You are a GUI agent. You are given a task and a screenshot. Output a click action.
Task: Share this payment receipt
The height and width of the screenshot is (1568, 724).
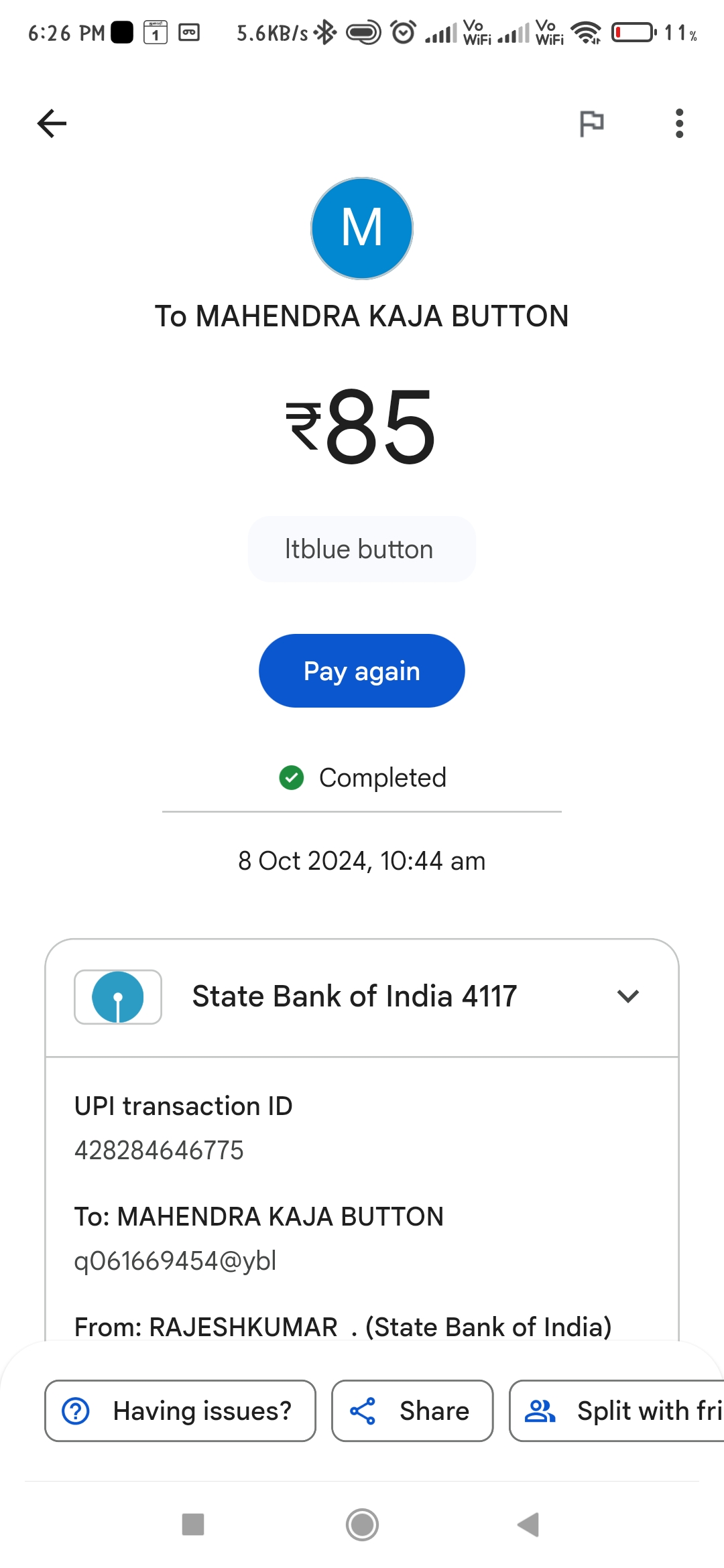tap(412, 1411)
